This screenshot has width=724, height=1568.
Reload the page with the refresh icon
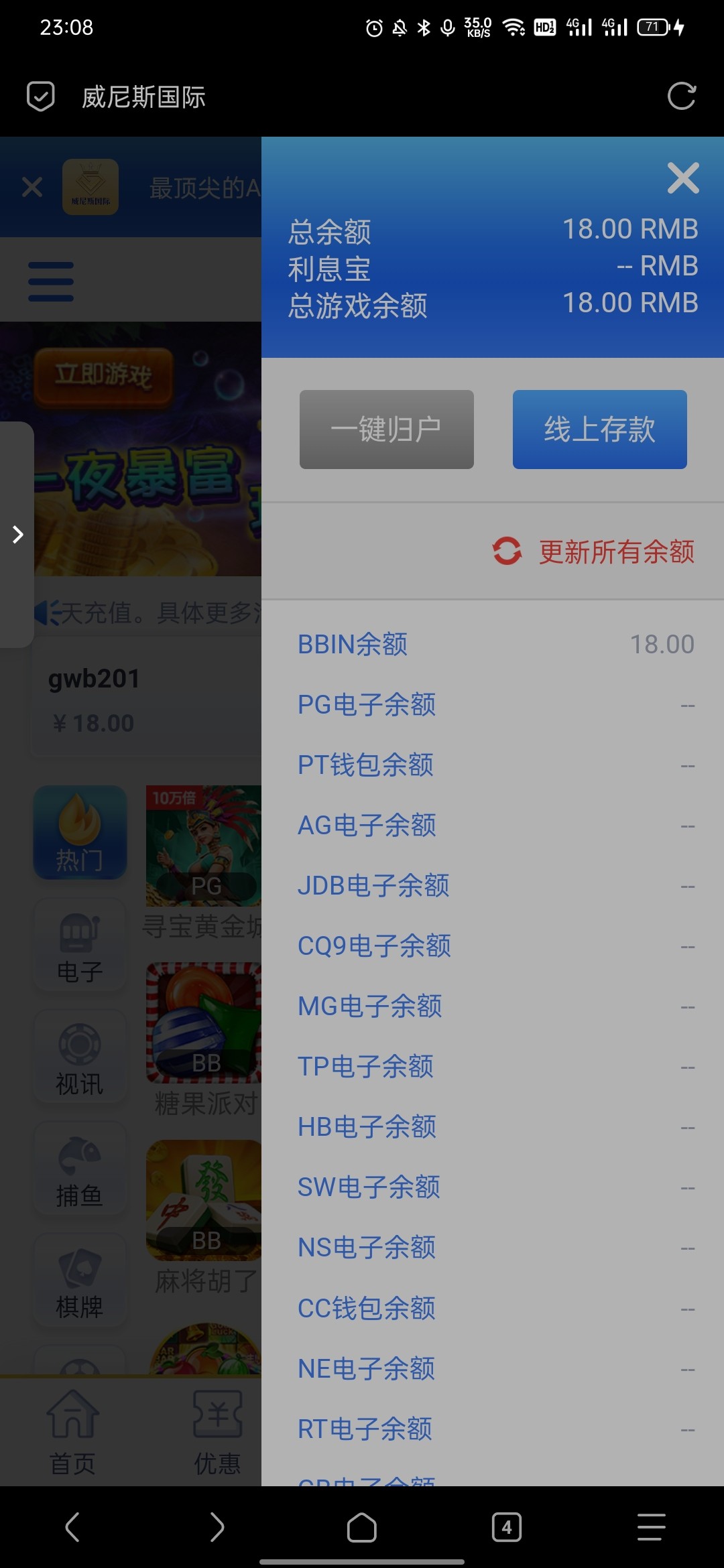[x=682, y=96]
